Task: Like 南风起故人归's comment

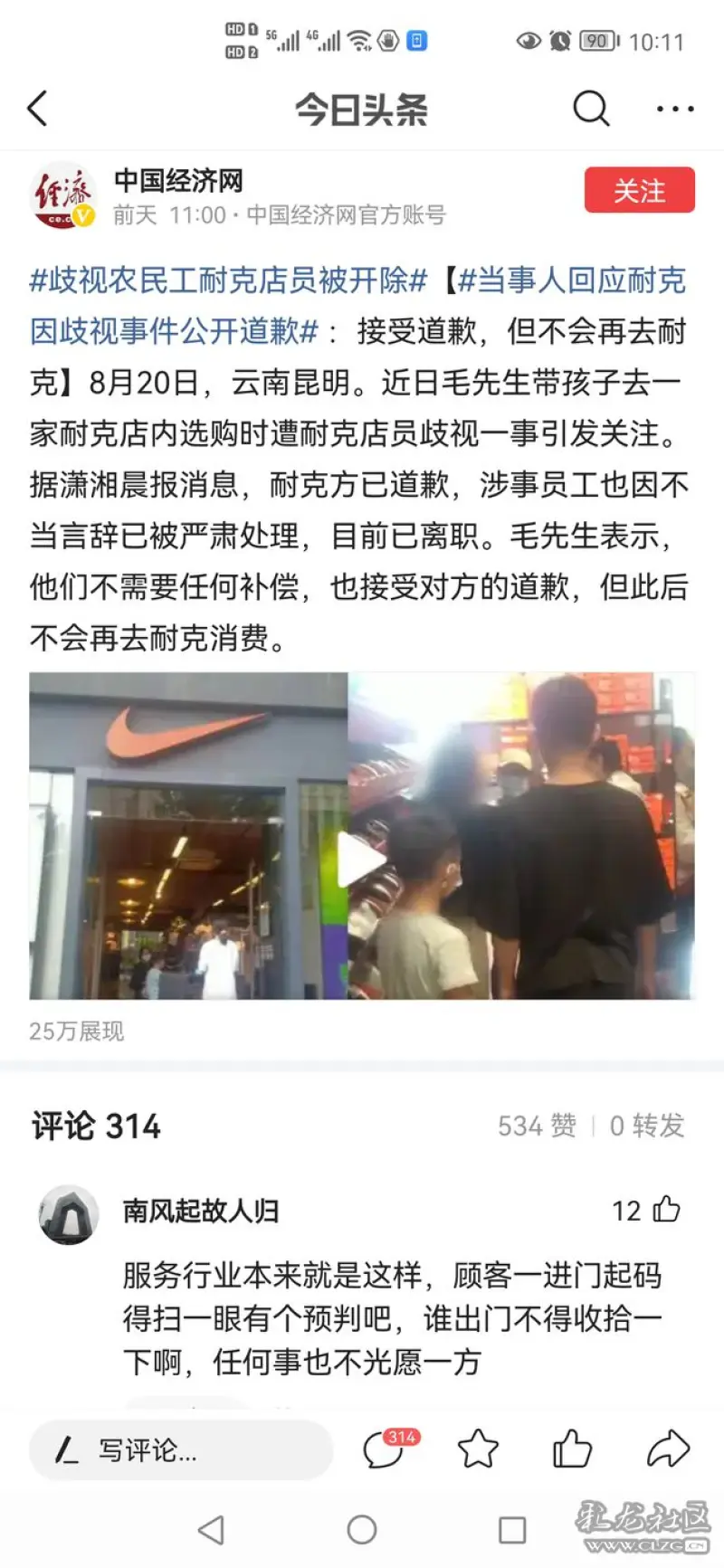Action: [x=666, y=1210]
